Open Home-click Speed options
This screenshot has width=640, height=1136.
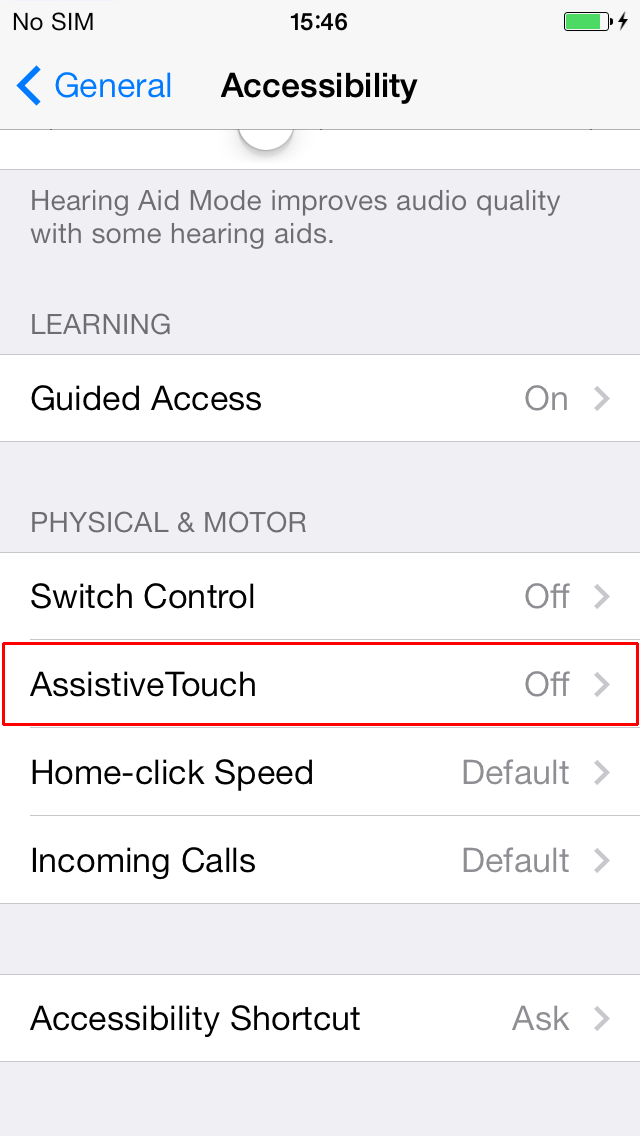pyautogui.click(x=320, y=772)
